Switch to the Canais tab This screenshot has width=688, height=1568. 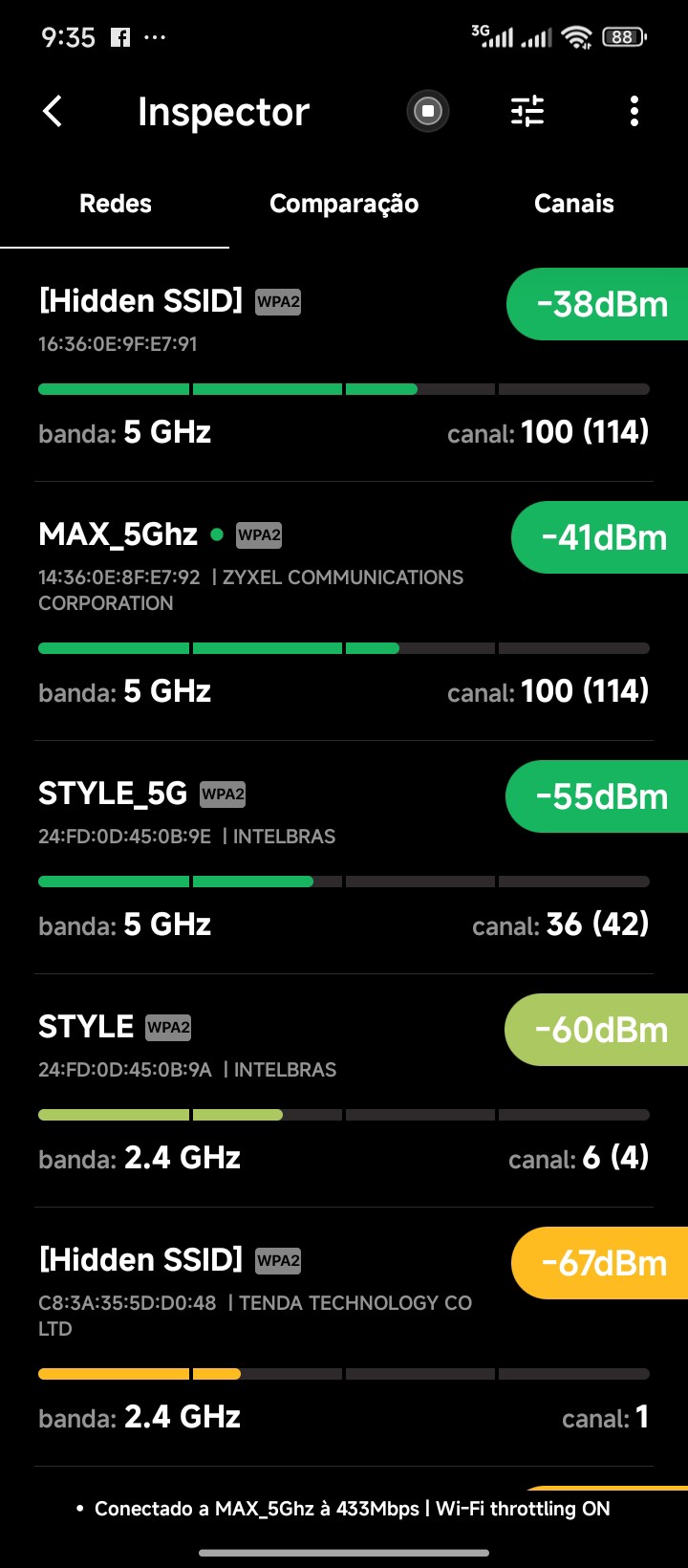click(573, 204)
